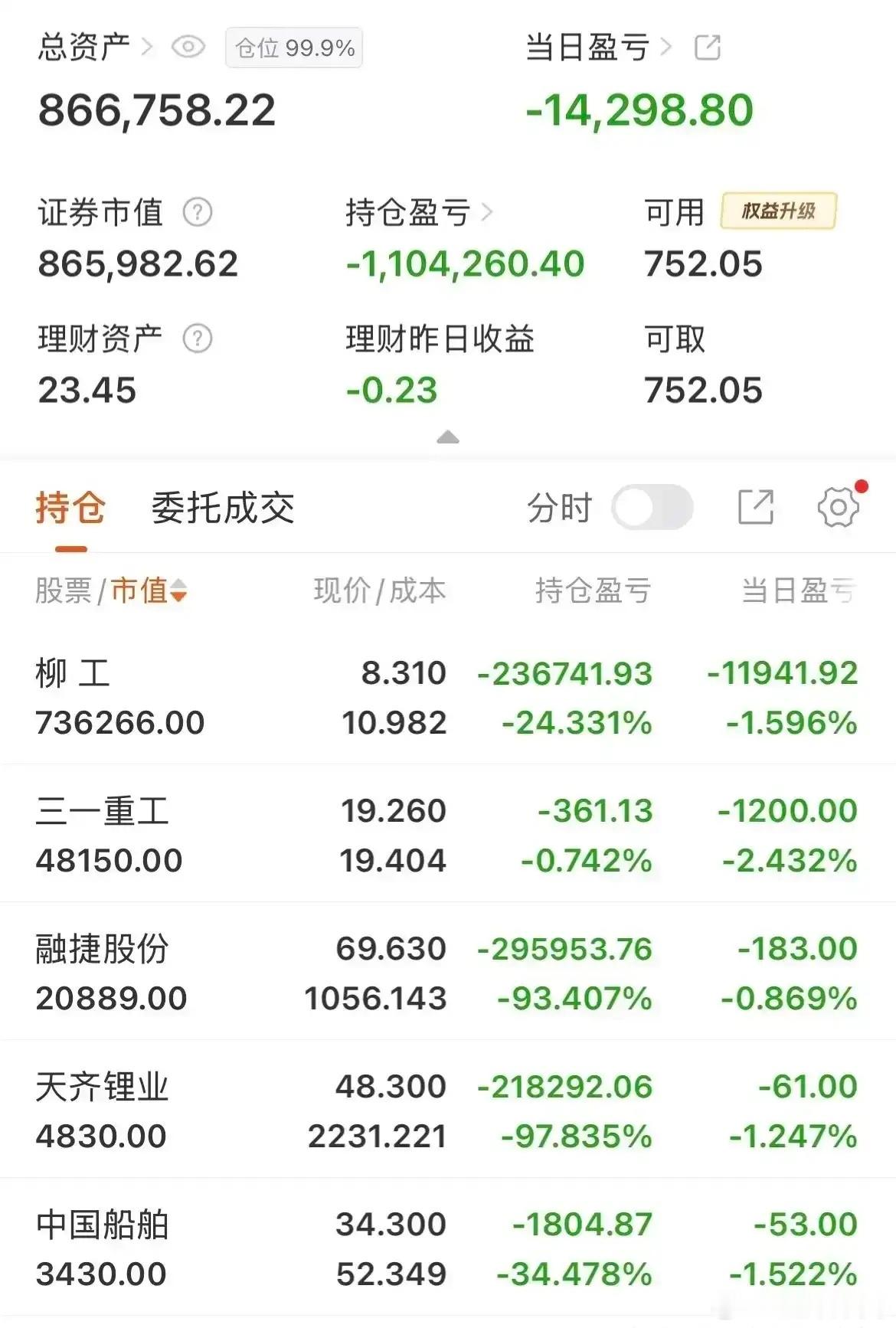
Task: Collapse the asset summary panel
Action: [447, 437]
